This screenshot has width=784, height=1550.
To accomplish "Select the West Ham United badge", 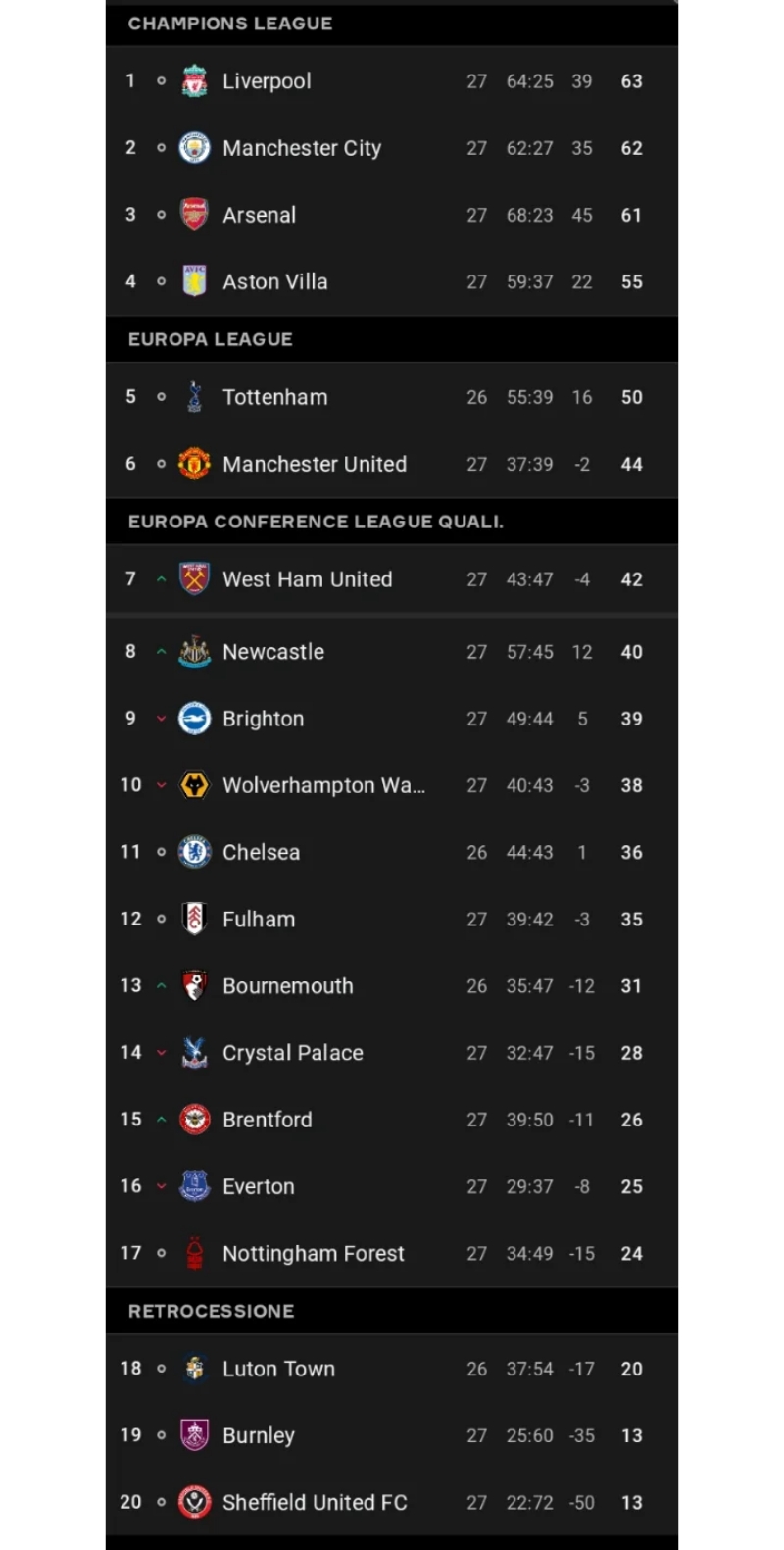I will point(194,579).
